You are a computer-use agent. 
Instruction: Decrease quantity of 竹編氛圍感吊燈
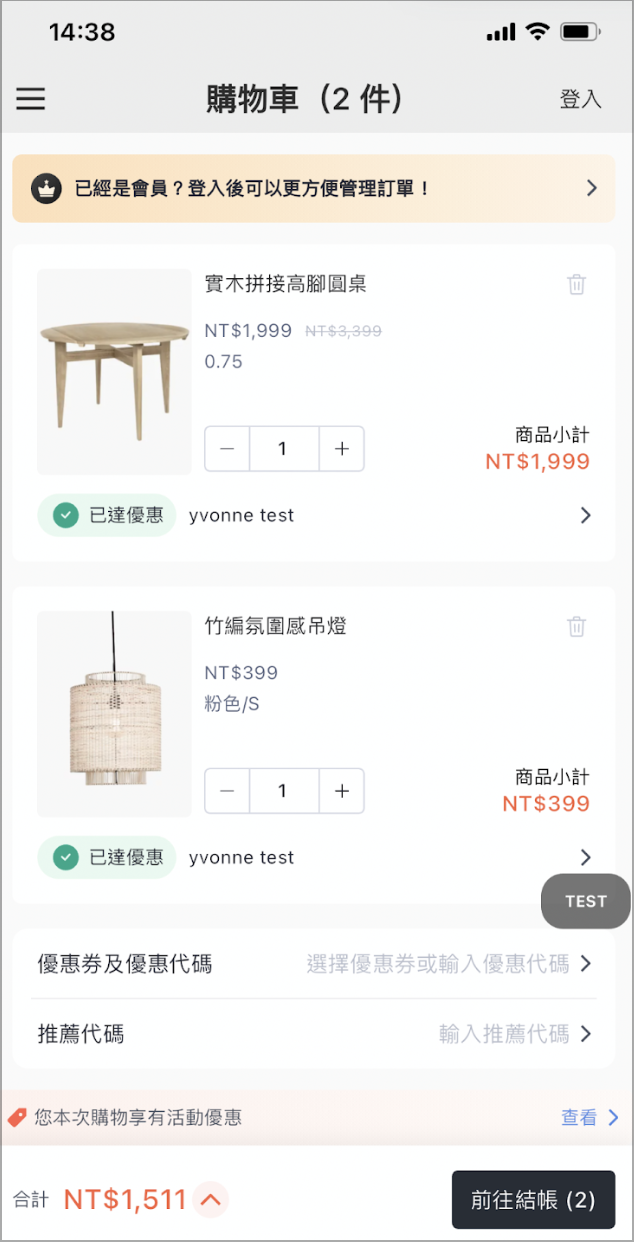(x=227, y=791)
